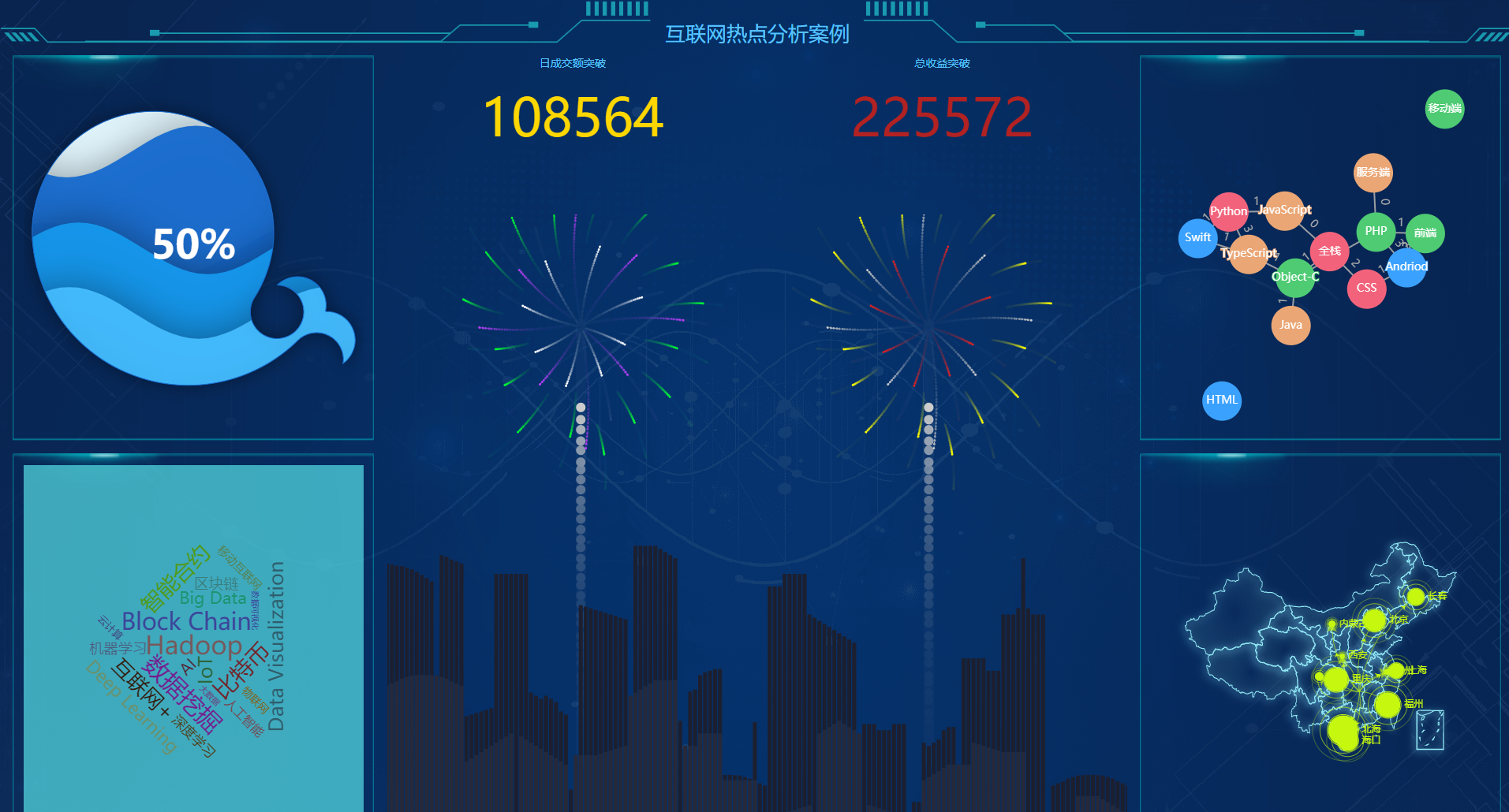Screen dimensions: 1509x812
Task: Select the 前端 node
Action: (1425, 233)
